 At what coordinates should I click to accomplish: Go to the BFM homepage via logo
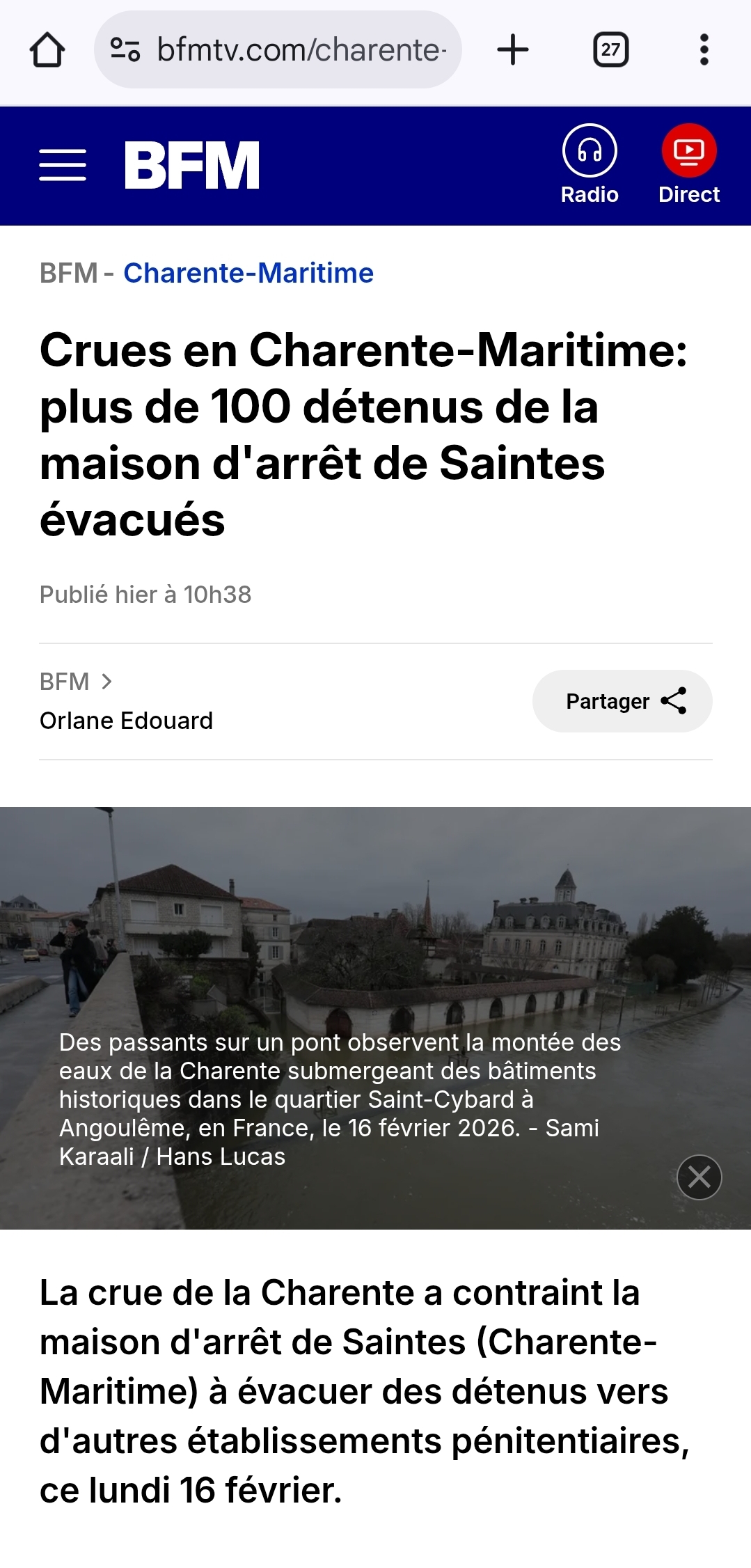(x=191, y=165)
